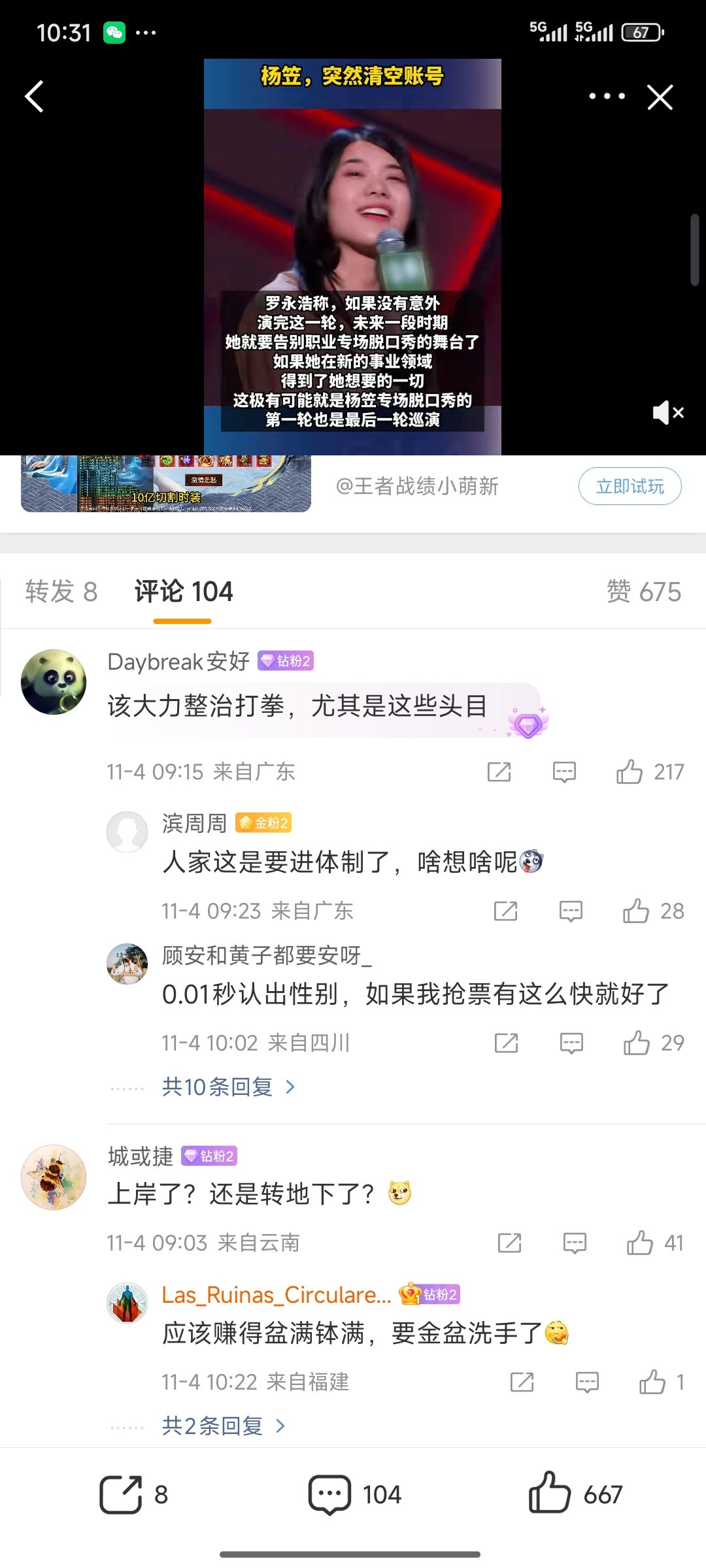Open Daybreak安好's 钻粉2 badge
Screen dimensions: 706x1568
point(285,661)
